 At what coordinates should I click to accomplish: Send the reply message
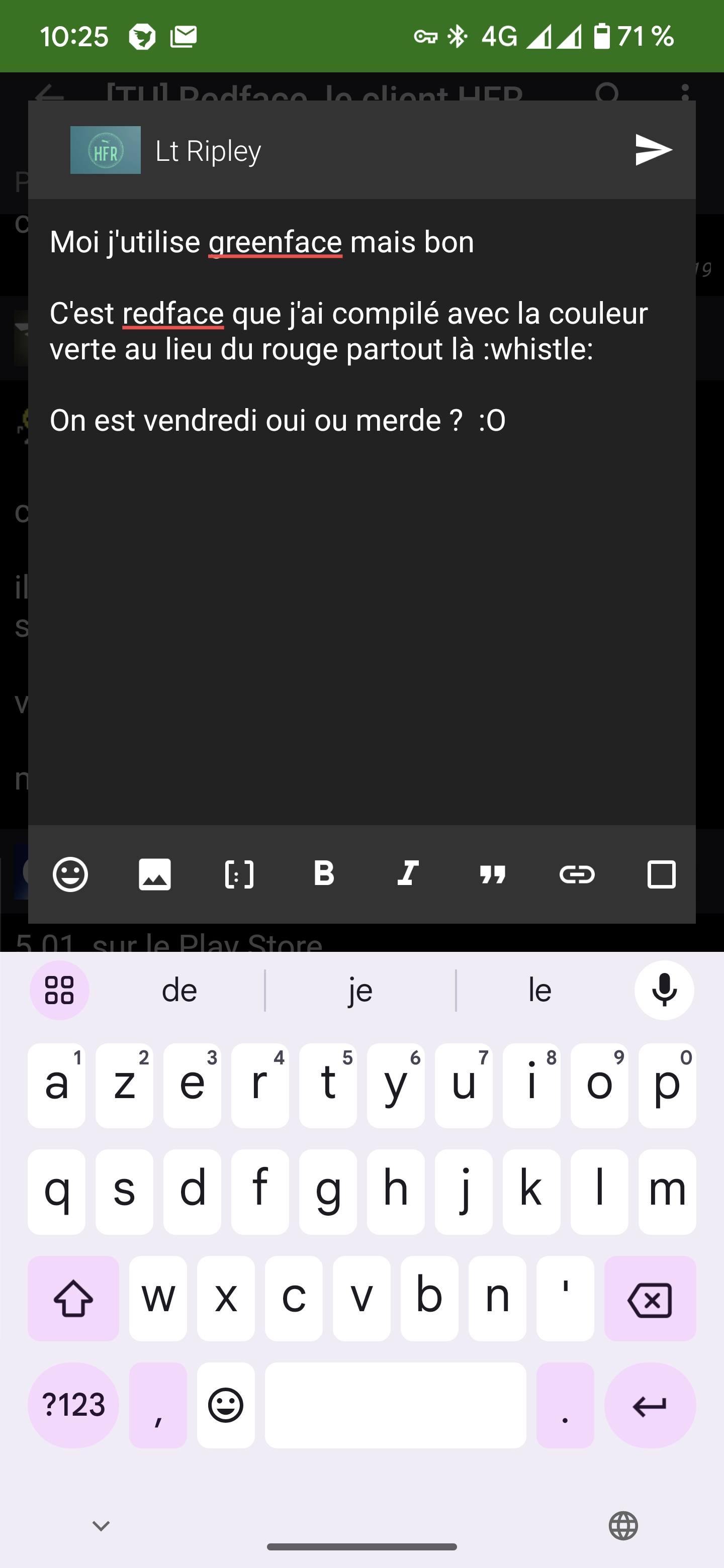coord(653,150)
